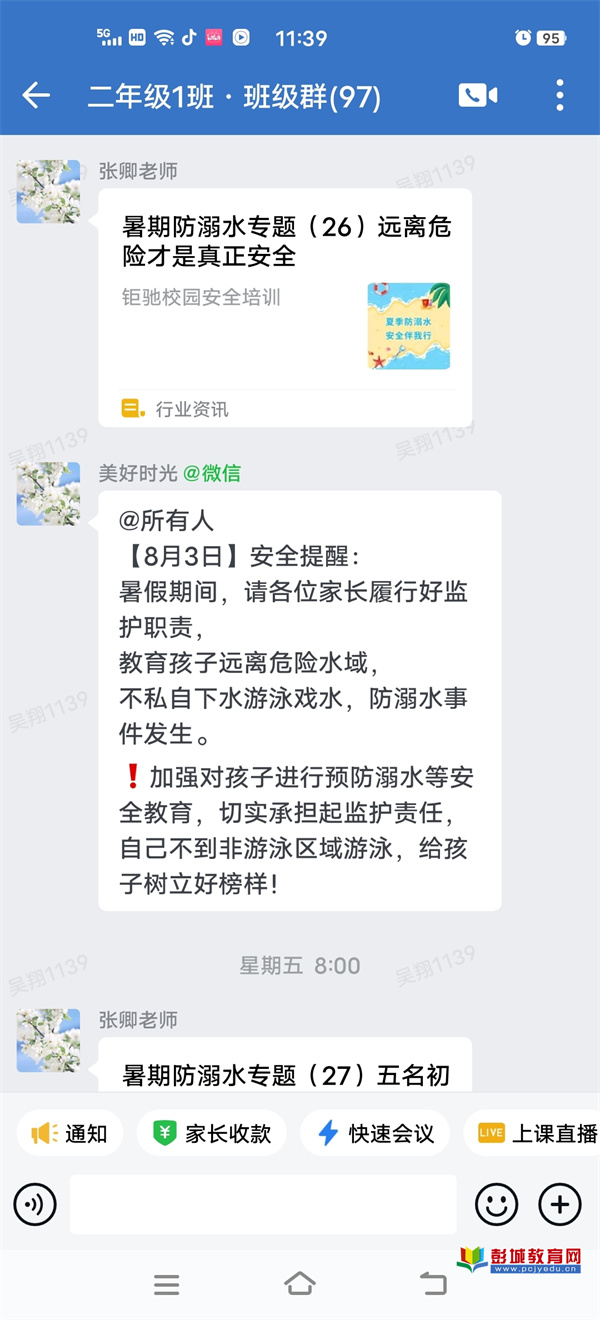Open the emoji picker

496,1204
